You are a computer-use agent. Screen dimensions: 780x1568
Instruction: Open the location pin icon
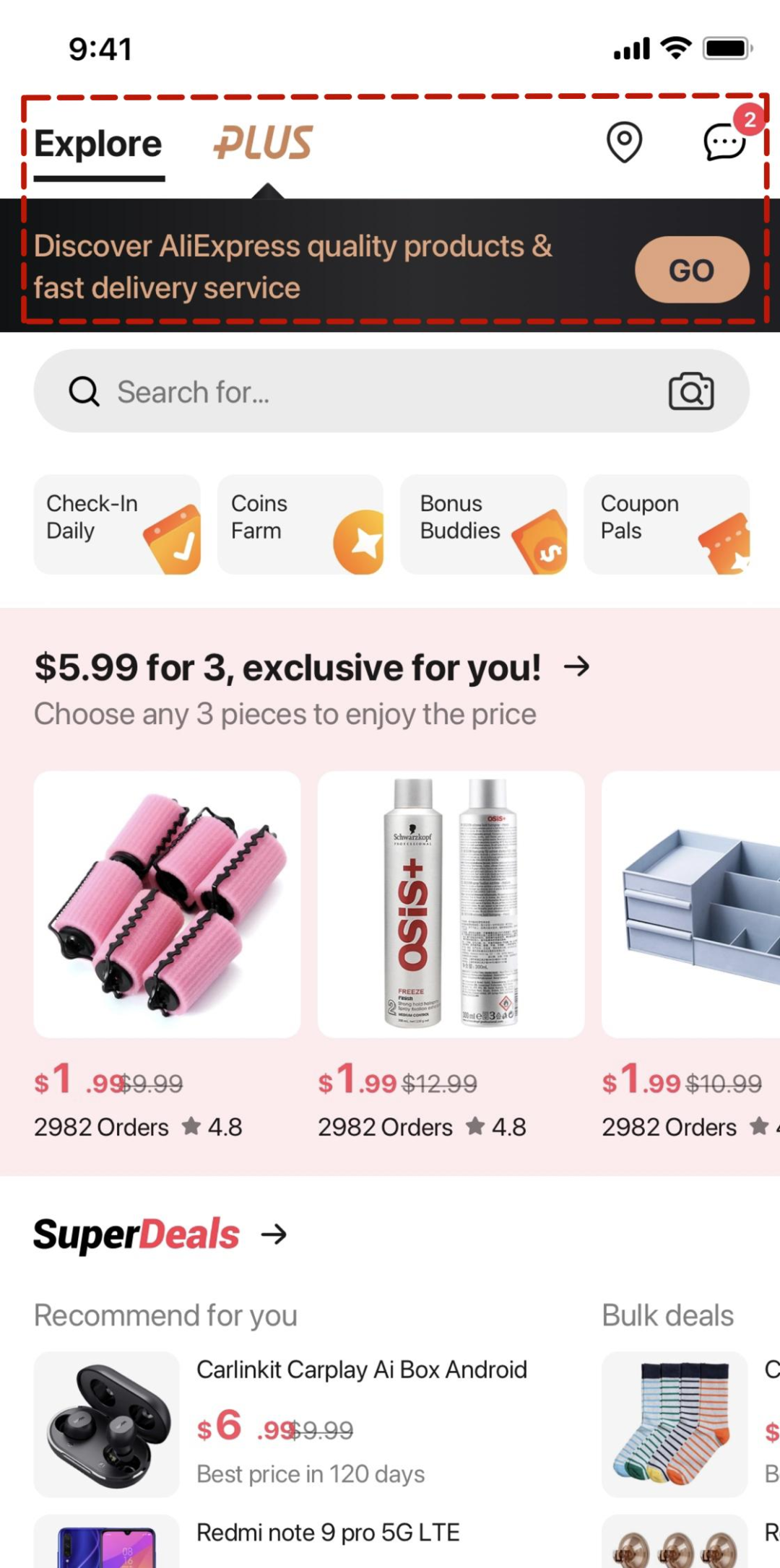(624, 141)
